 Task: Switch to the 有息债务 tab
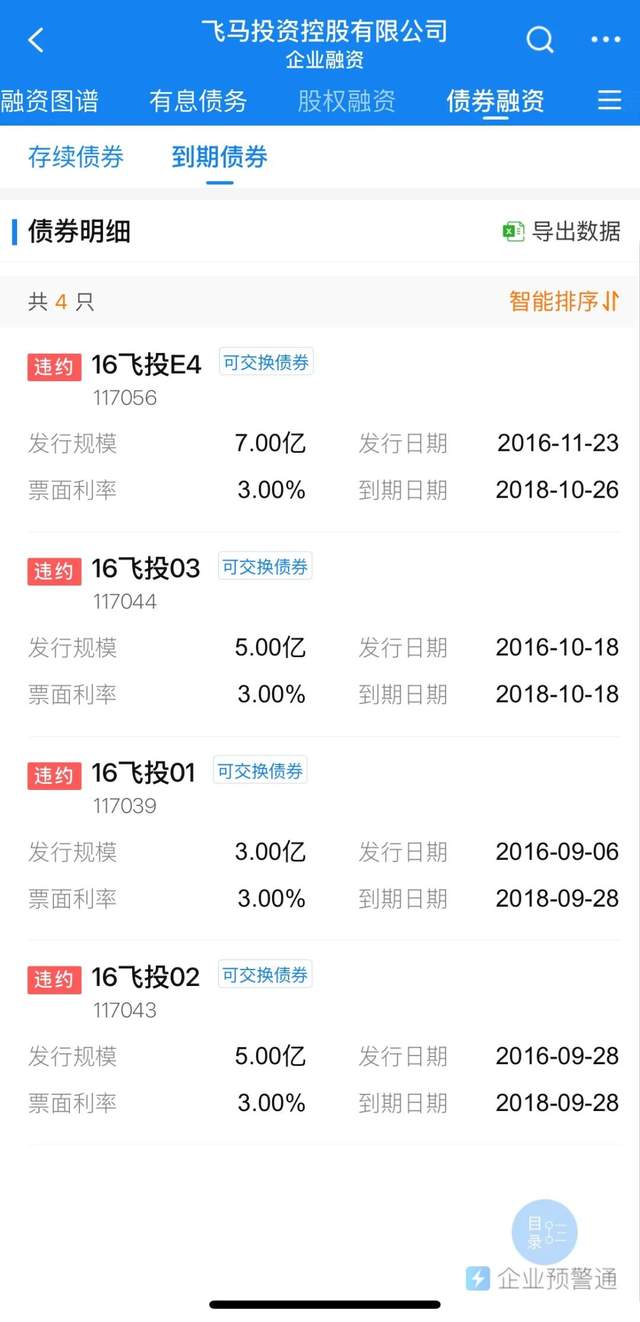(x=198, y=101)
